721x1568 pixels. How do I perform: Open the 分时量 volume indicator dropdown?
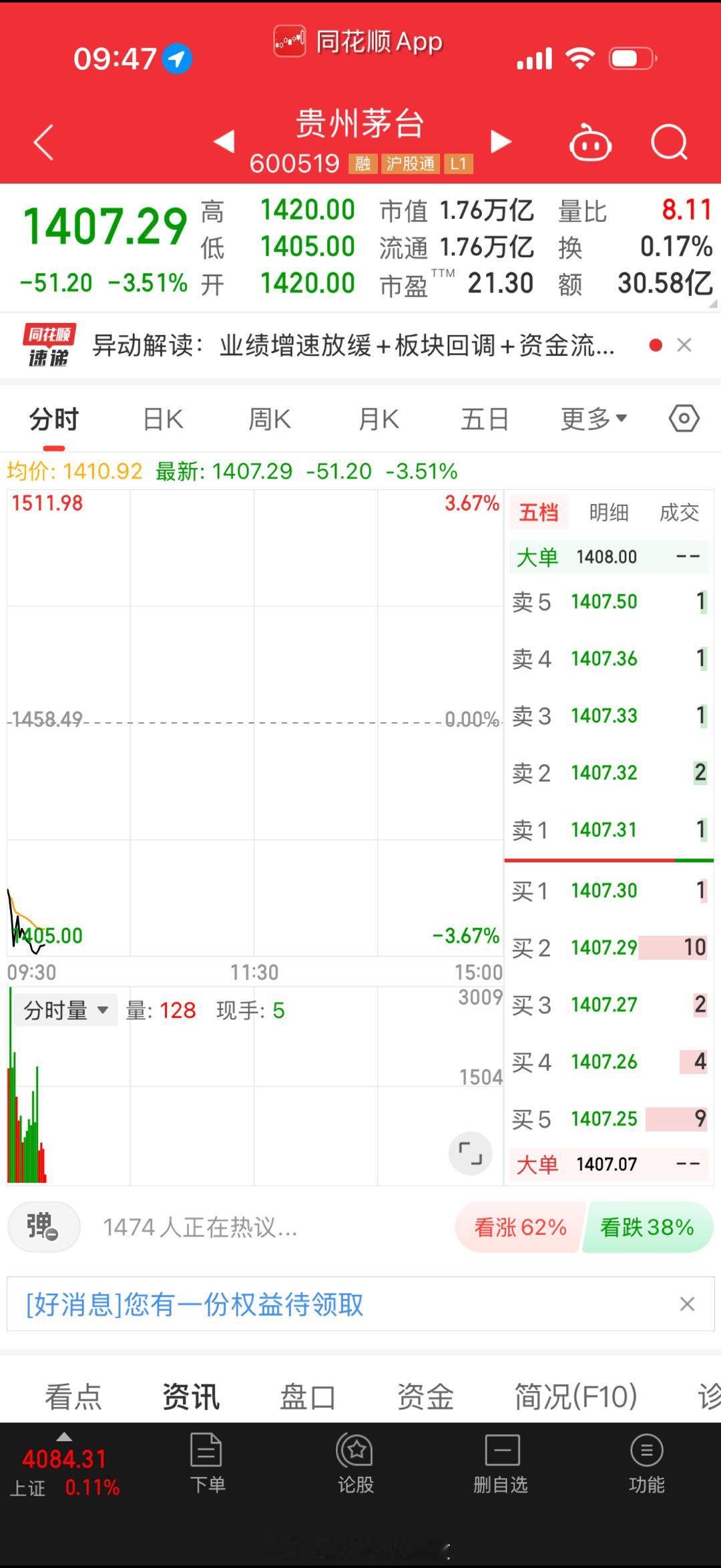coord(65,1010)
